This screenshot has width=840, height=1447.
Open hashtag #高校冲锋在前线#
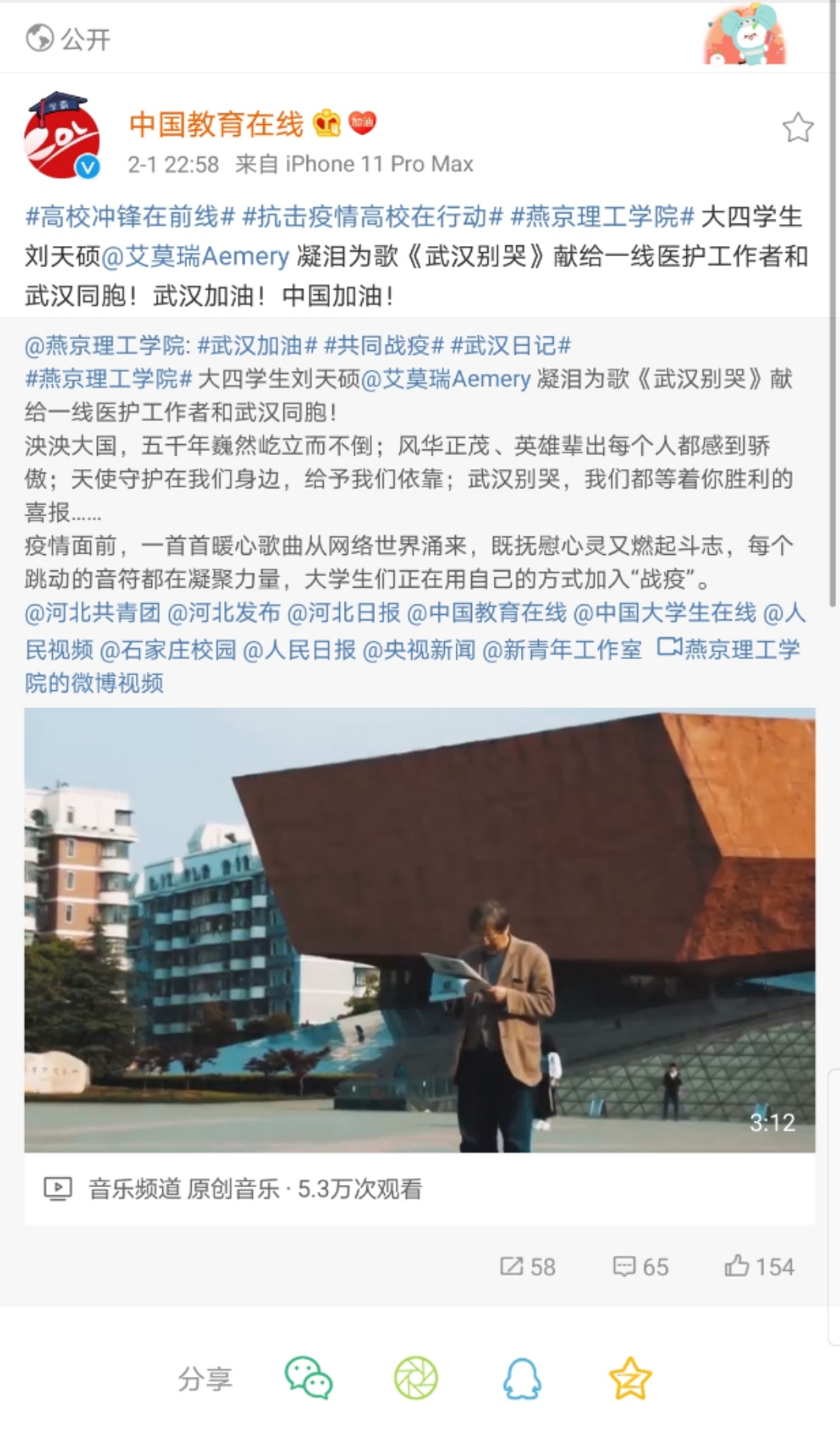(130, 217)
